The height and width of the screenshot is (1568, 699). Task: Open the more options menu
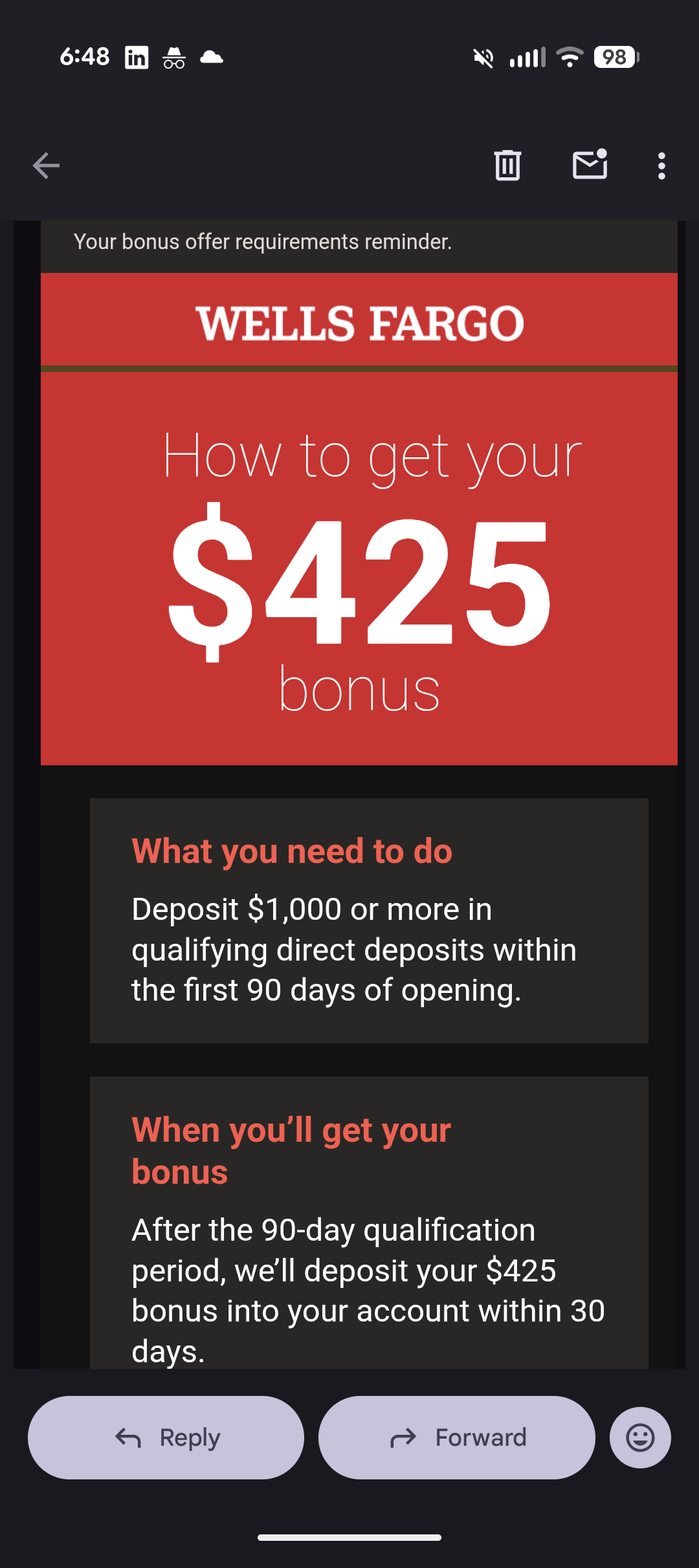(661, 166)
